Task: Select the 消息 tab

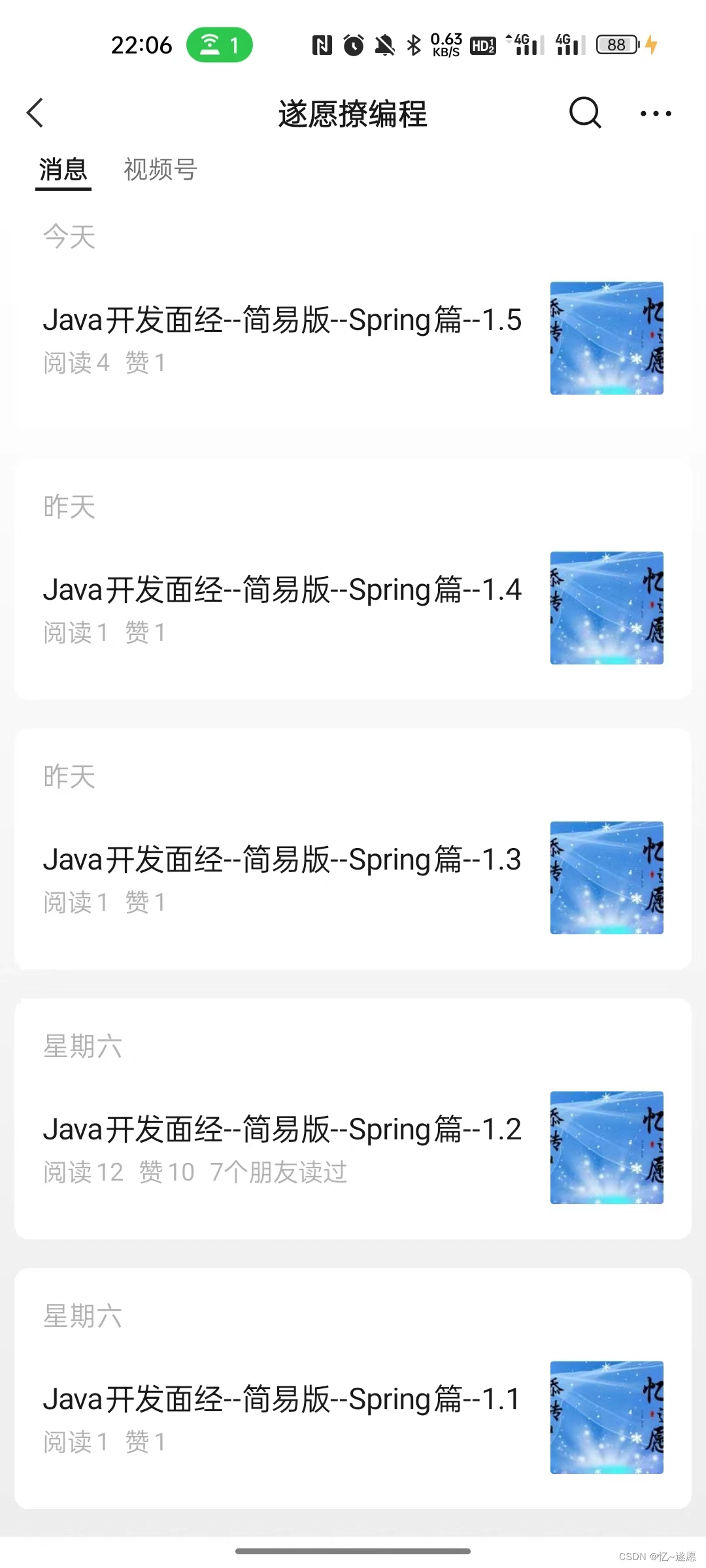Action: [x=63, y=170]
